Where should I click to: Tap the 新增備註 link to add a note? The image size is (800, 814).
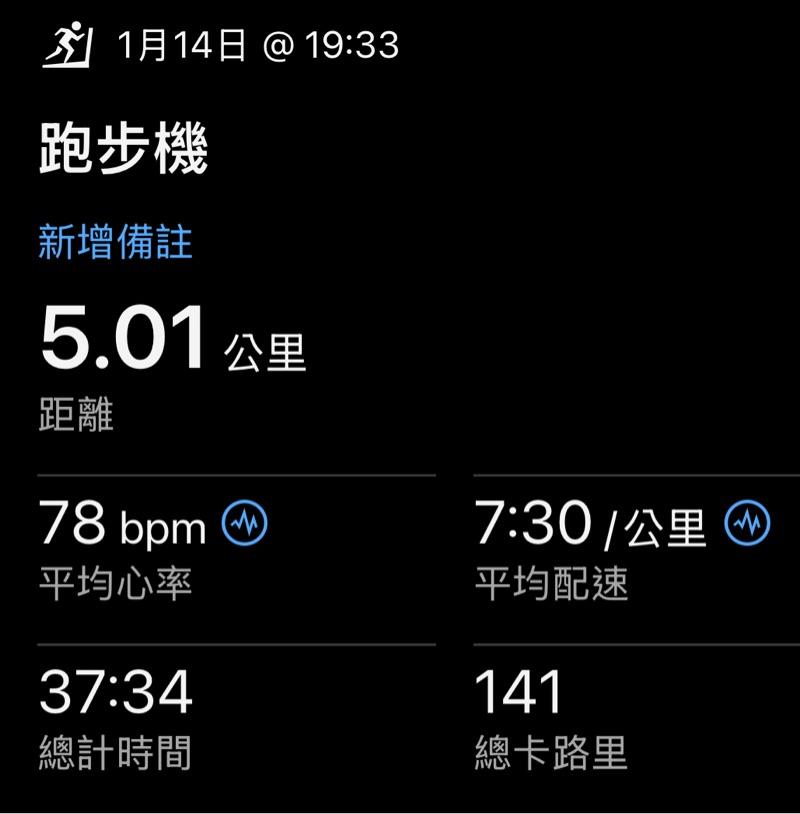tap(115, 243)
